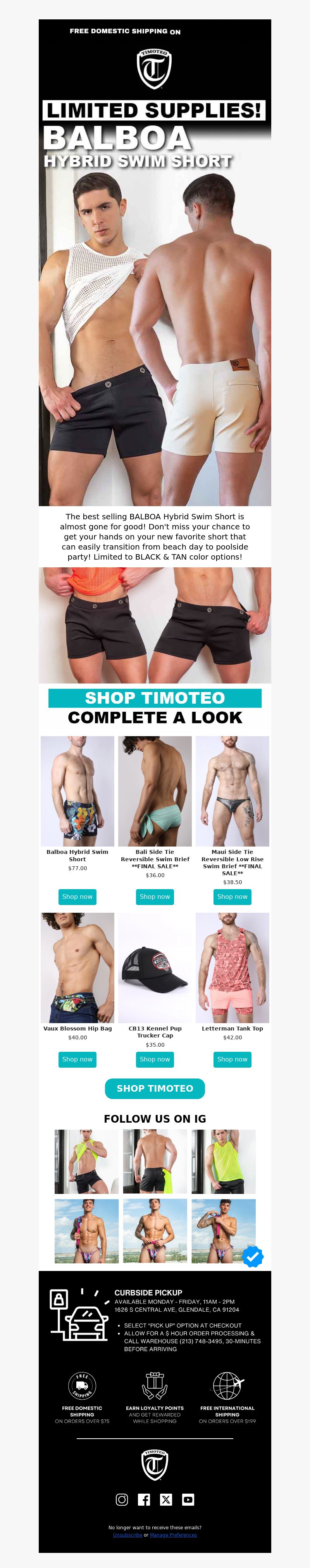310x1568 pixels.
Task: View the CB13 Kennel Pup Trucker Cap image
Action: (x=155, y=967)
